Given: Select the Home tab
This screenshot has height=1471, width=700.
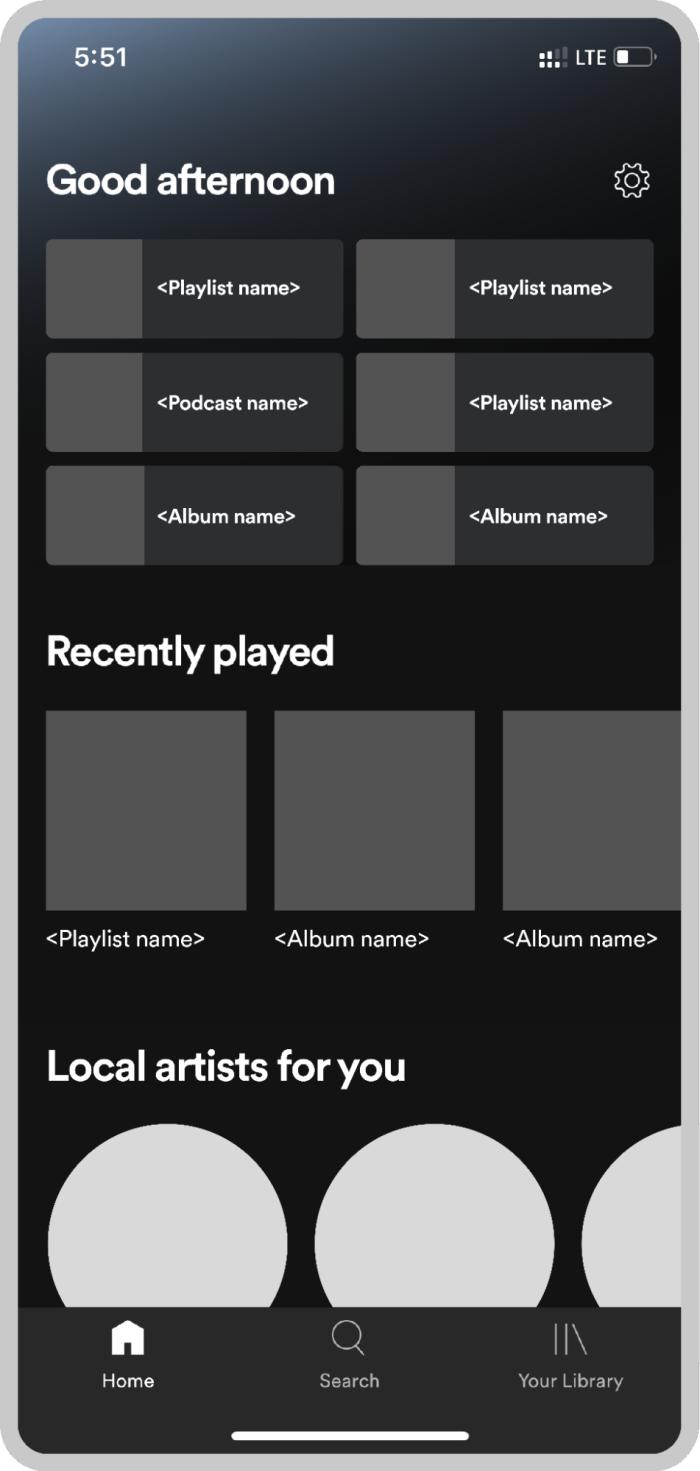Looking at the screenshot, I should point(128,1355).
